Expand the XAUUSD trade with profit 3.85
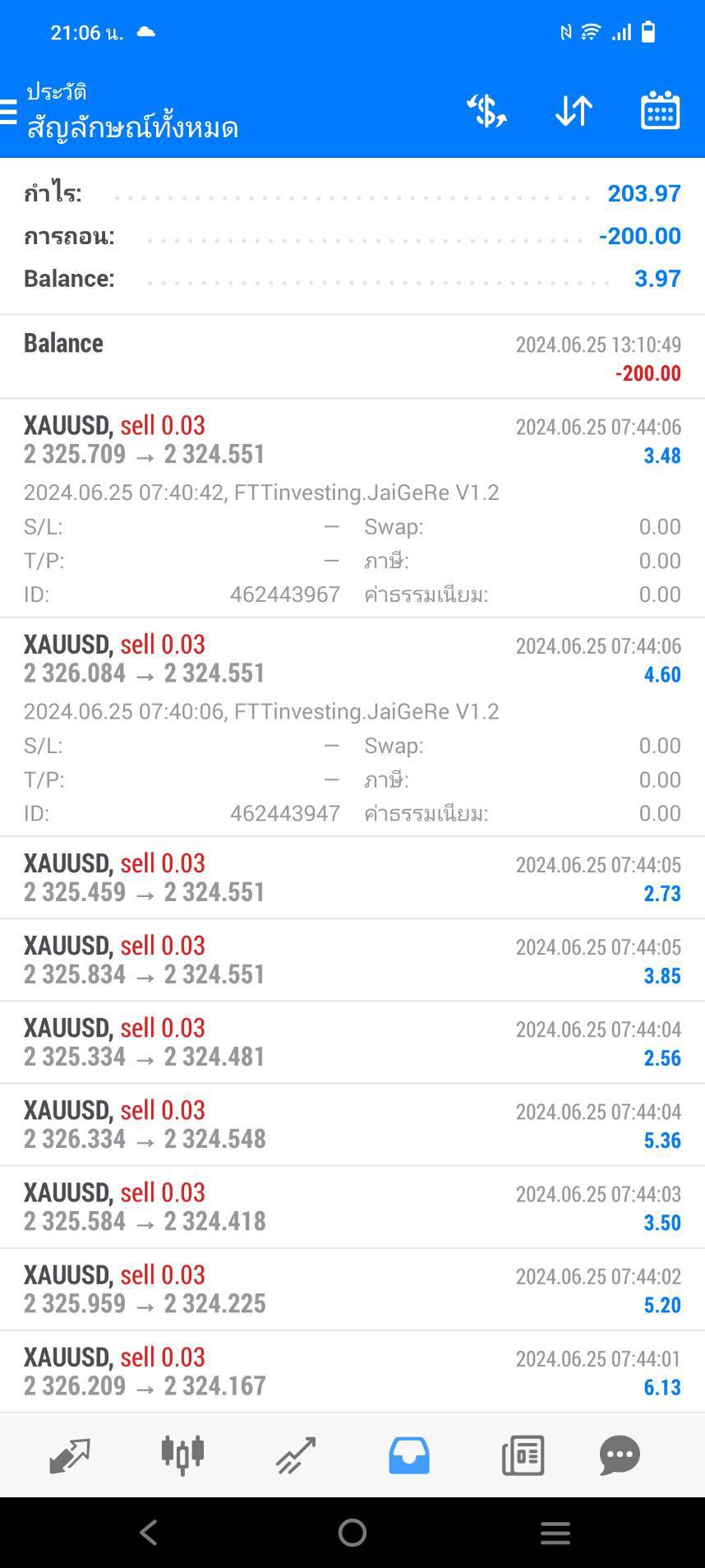This screenshot has height=1568, width=705. coord(352,960)
